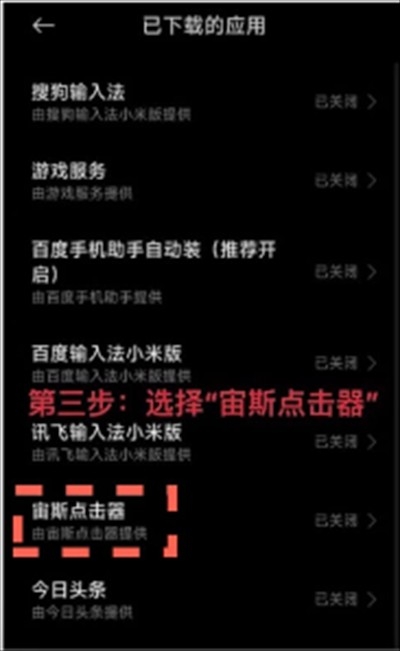Select the 宙斯点击器 row
This screenshot has height=651, width=400.
tap(200, 521)
